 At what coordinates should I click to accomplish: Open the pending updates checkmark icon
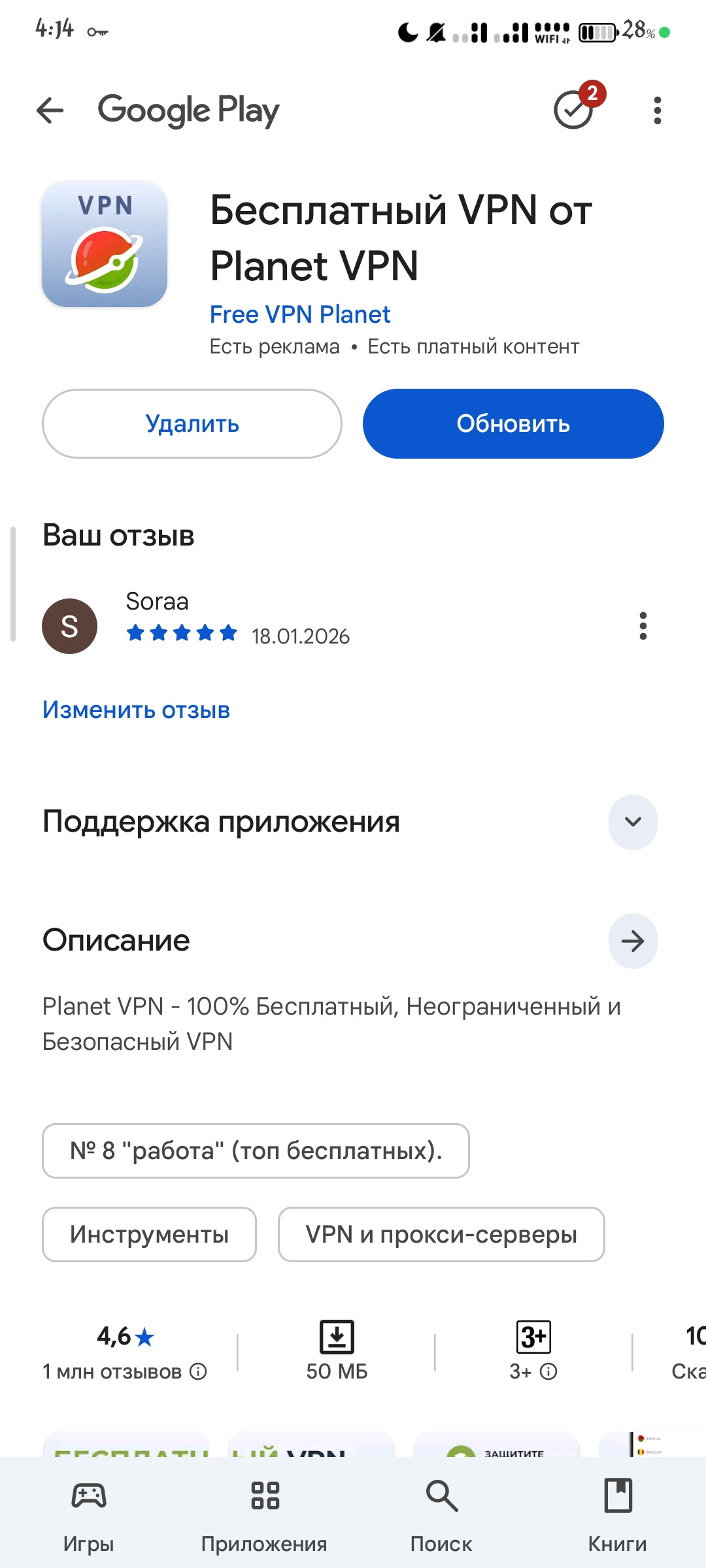[x=574, y=110]
